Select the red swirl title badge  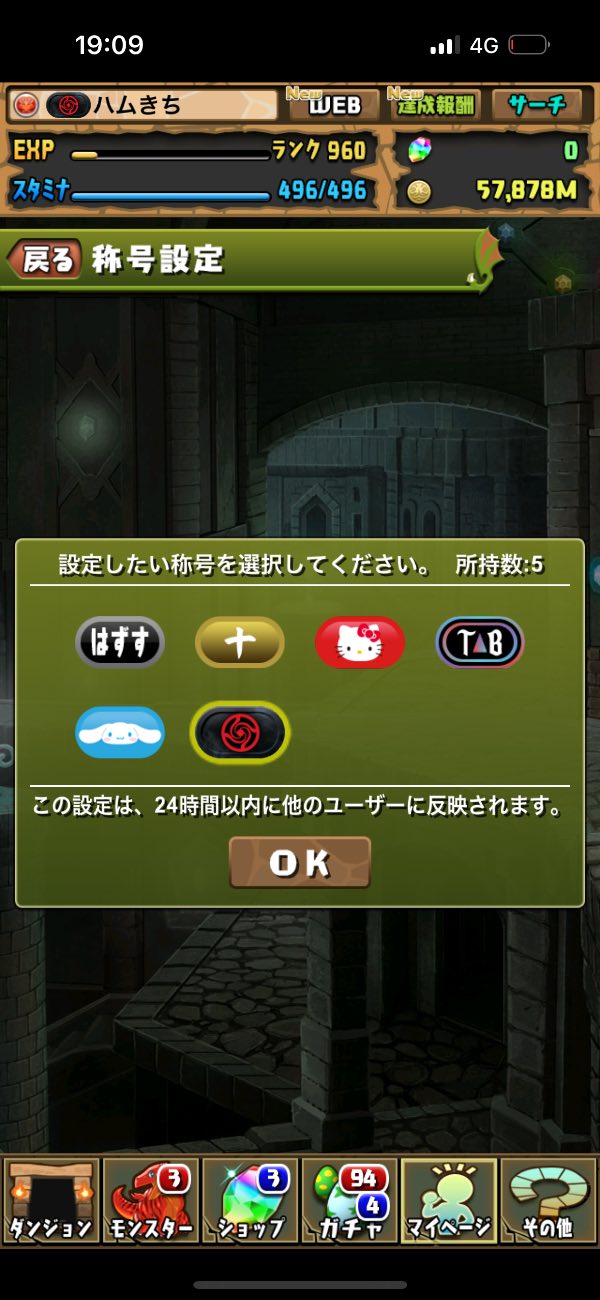240,732
